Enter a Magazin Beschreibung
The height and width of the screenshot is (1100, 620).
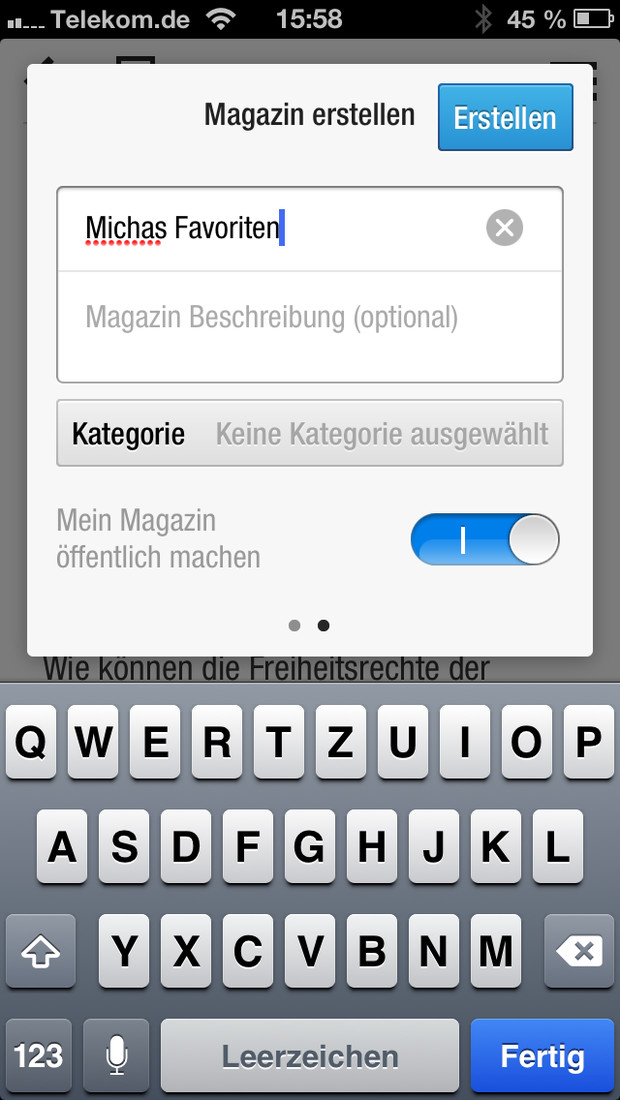click(x=309, y=326)
